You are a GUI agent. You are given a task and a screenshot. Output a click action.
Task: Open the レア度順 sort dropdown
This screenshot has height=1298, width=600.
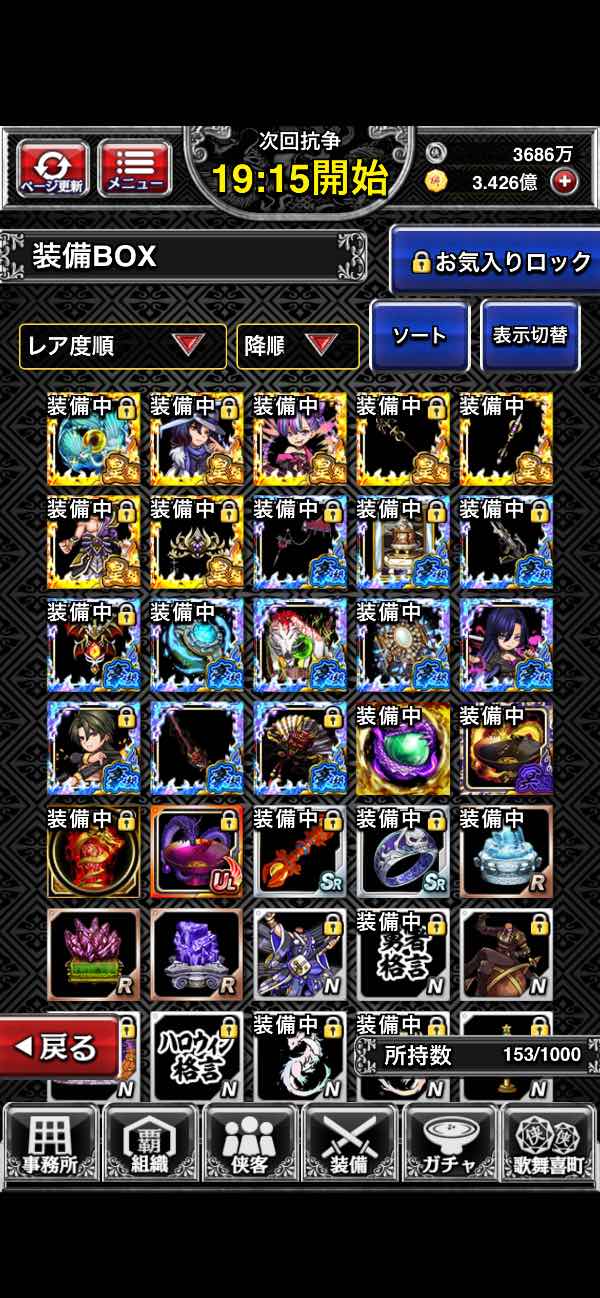click(x=122, y=347)
